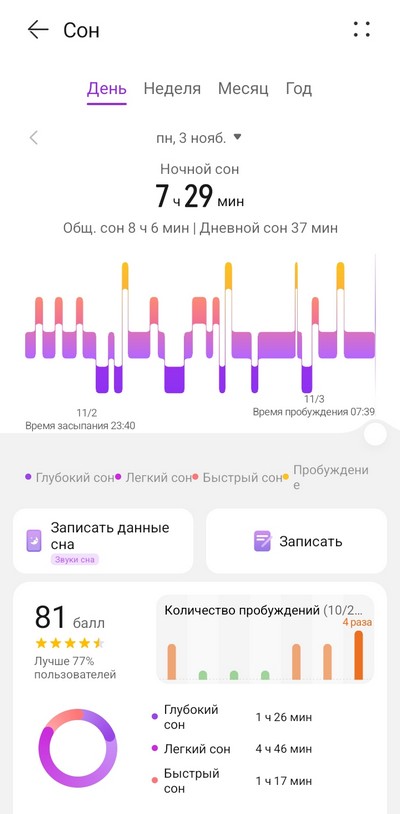This screenshot has width=400, height=814.
Task: Switch to the Год tab
Action: pos(298,89)
